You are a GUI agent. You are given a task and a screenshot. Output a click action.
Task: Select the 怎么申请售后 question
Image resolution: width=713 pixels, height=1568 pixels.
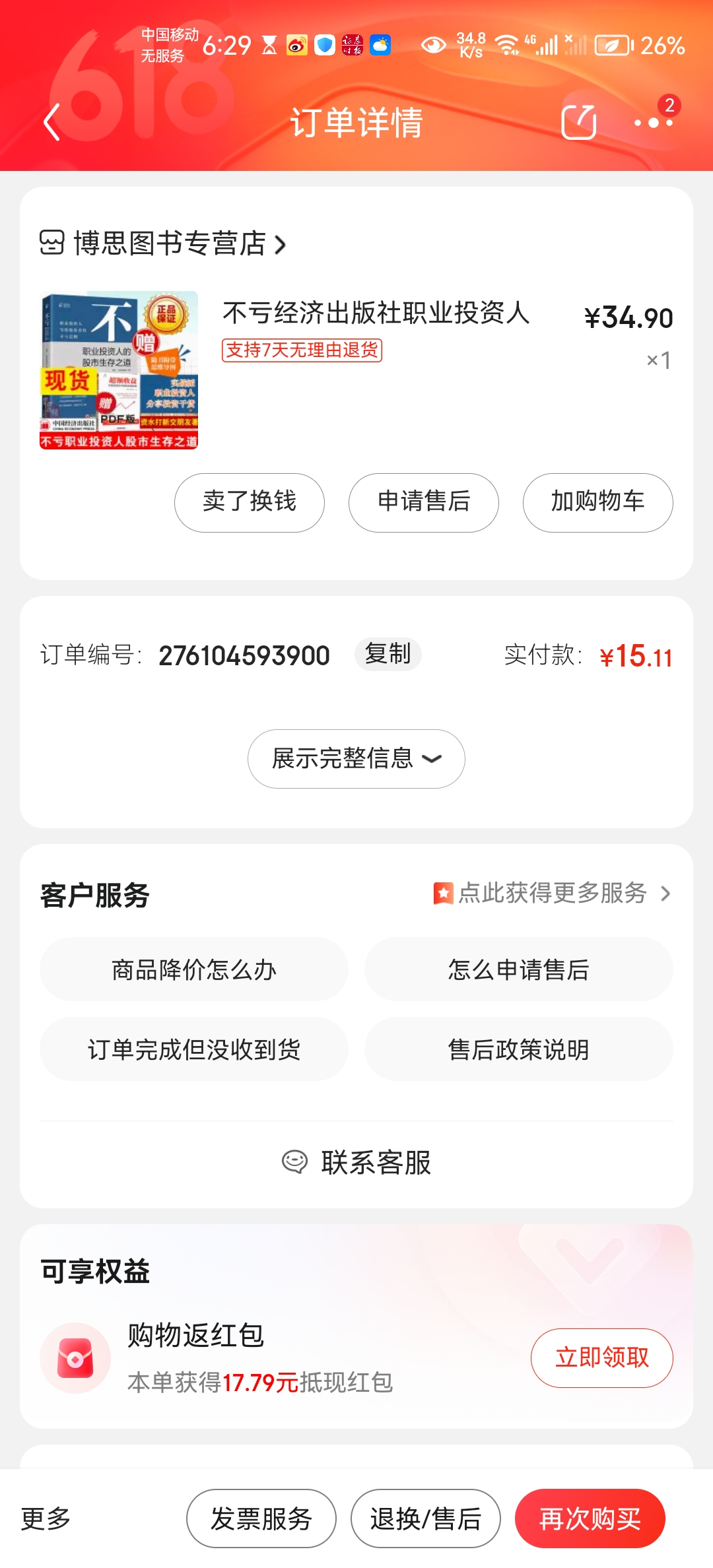pos(519,969)
